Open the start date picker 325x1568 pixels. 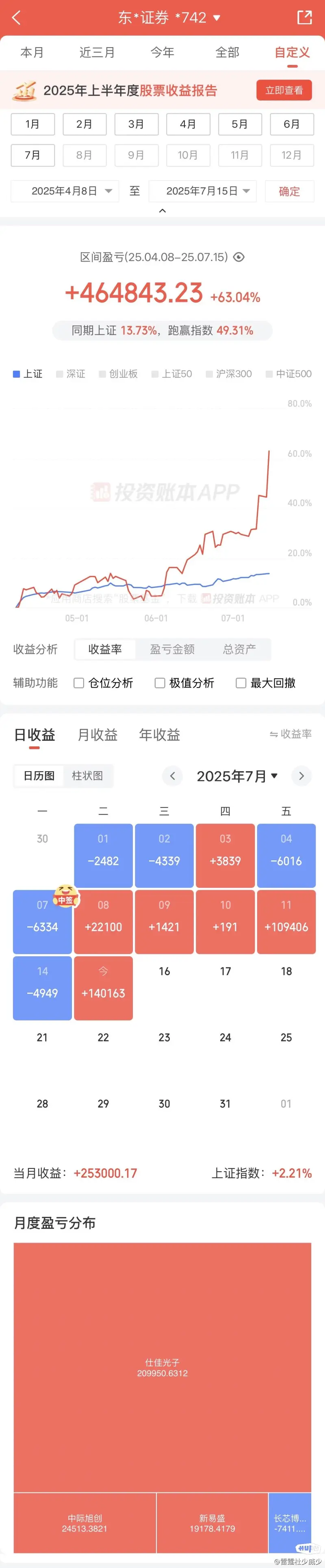pos(65,191)
